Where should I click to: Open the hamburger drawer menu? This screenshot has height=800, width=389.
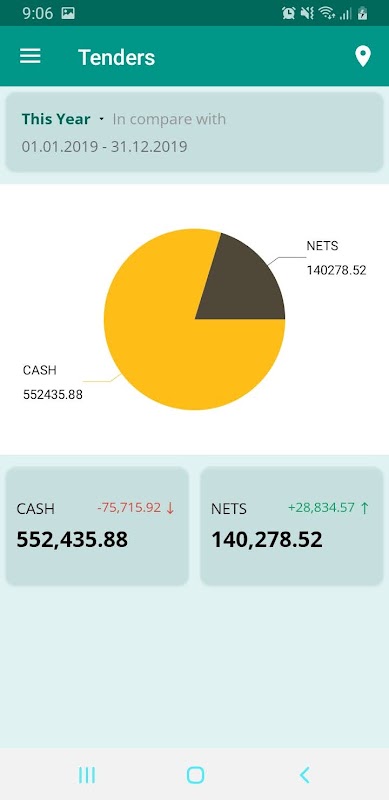30,56
